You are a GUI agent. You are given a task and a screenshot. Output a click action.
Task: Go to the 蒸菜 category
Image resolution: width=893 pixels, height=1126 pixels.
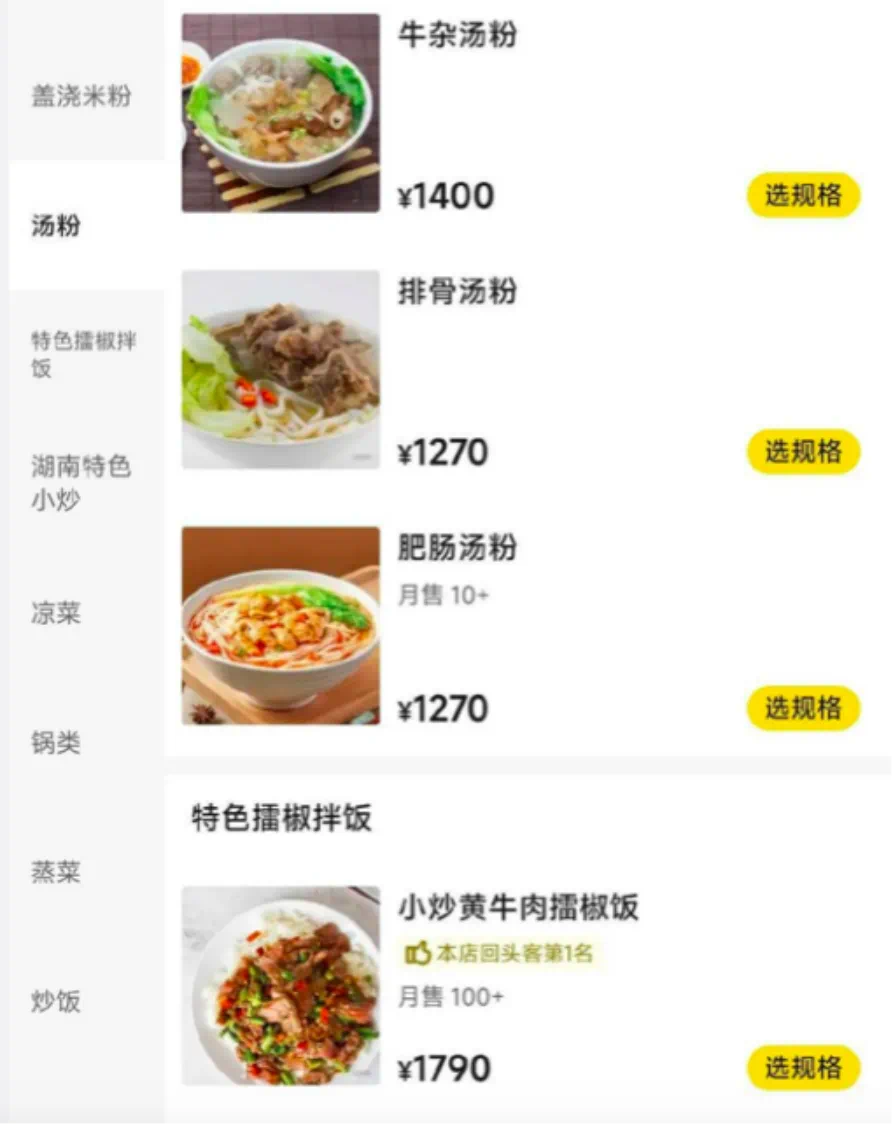(56, 872)
